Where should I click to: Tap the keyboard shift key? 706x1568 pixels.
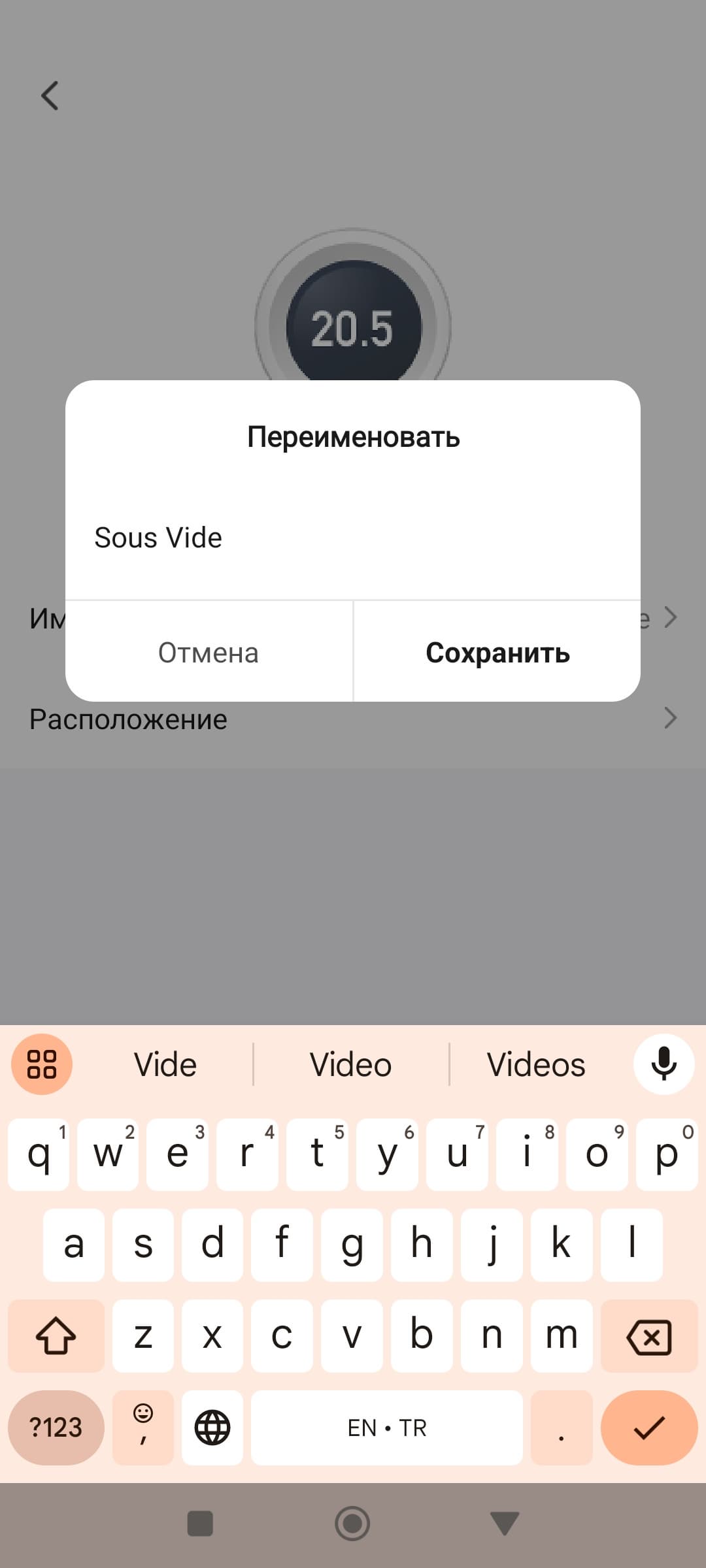56,1336
